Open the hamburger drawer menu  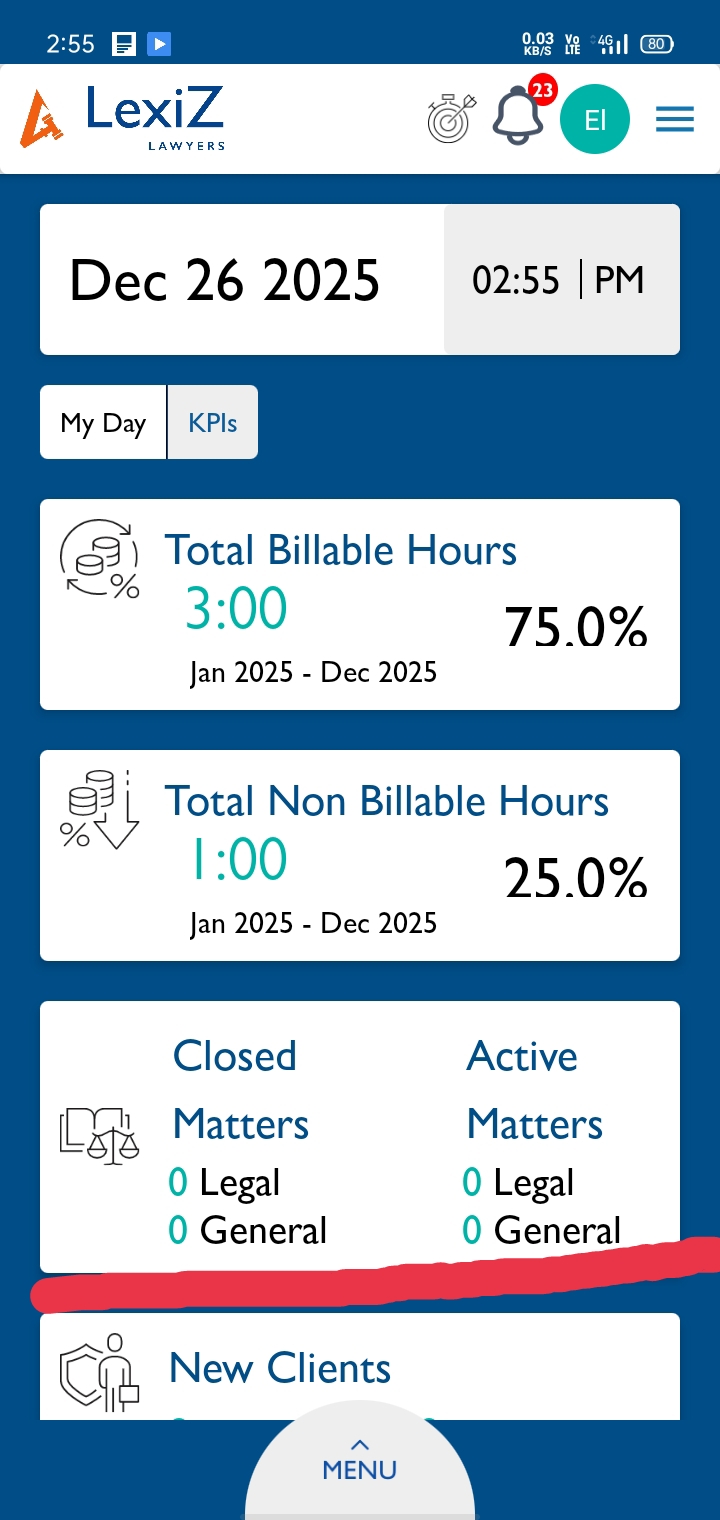tap(675, 120)
